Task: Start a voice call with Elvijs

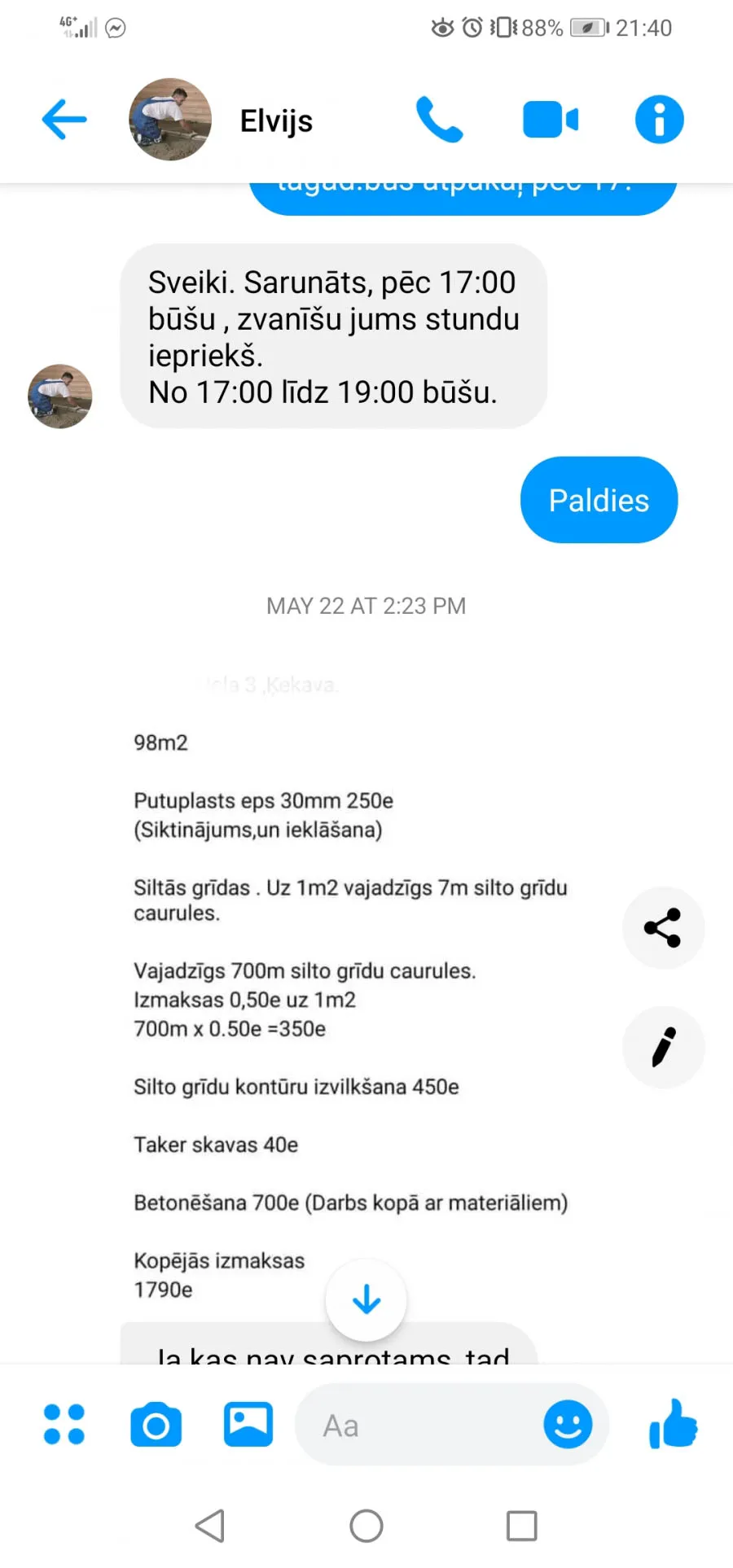Action: (439, 120)
